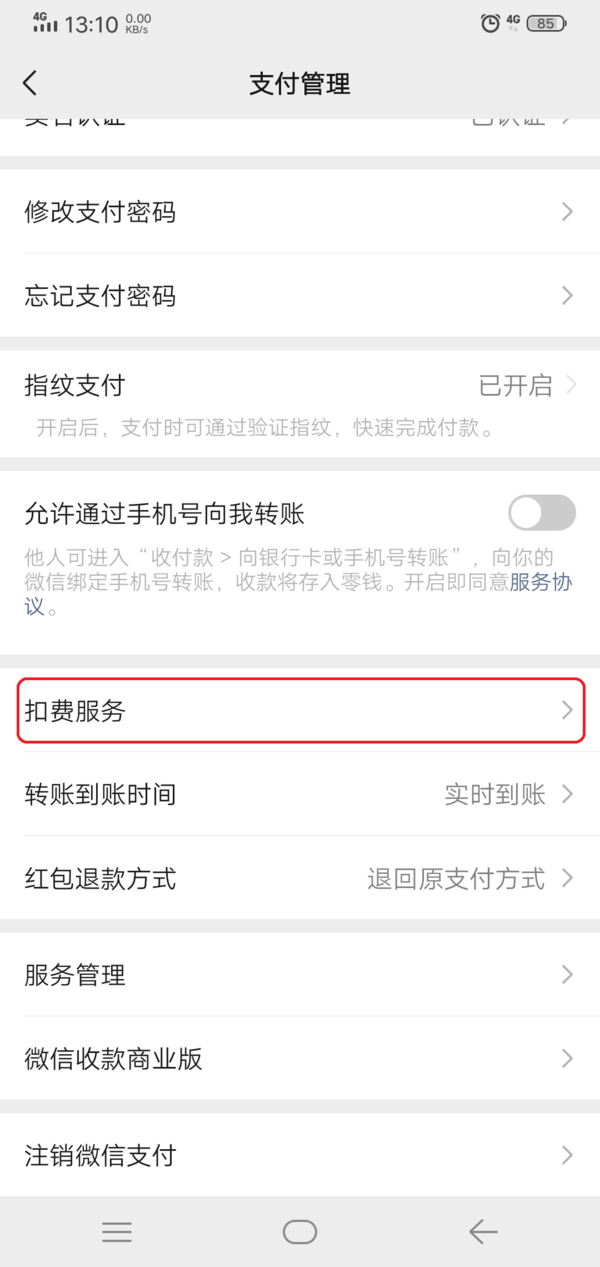The image size is (600, 1267).
Task: Open 转账到账时间 setting
Action: (x=300, y=795)
